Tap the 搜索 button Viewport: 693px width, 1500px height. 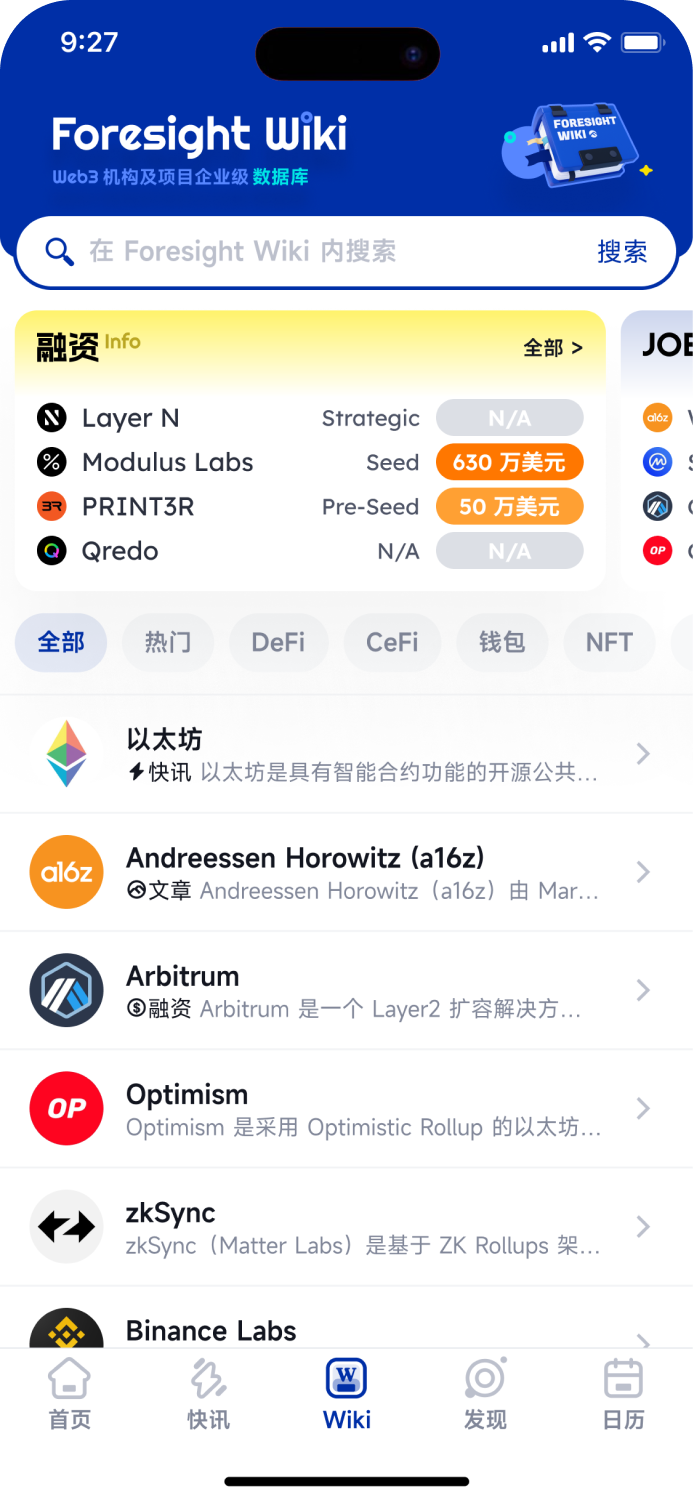point(622,252)
